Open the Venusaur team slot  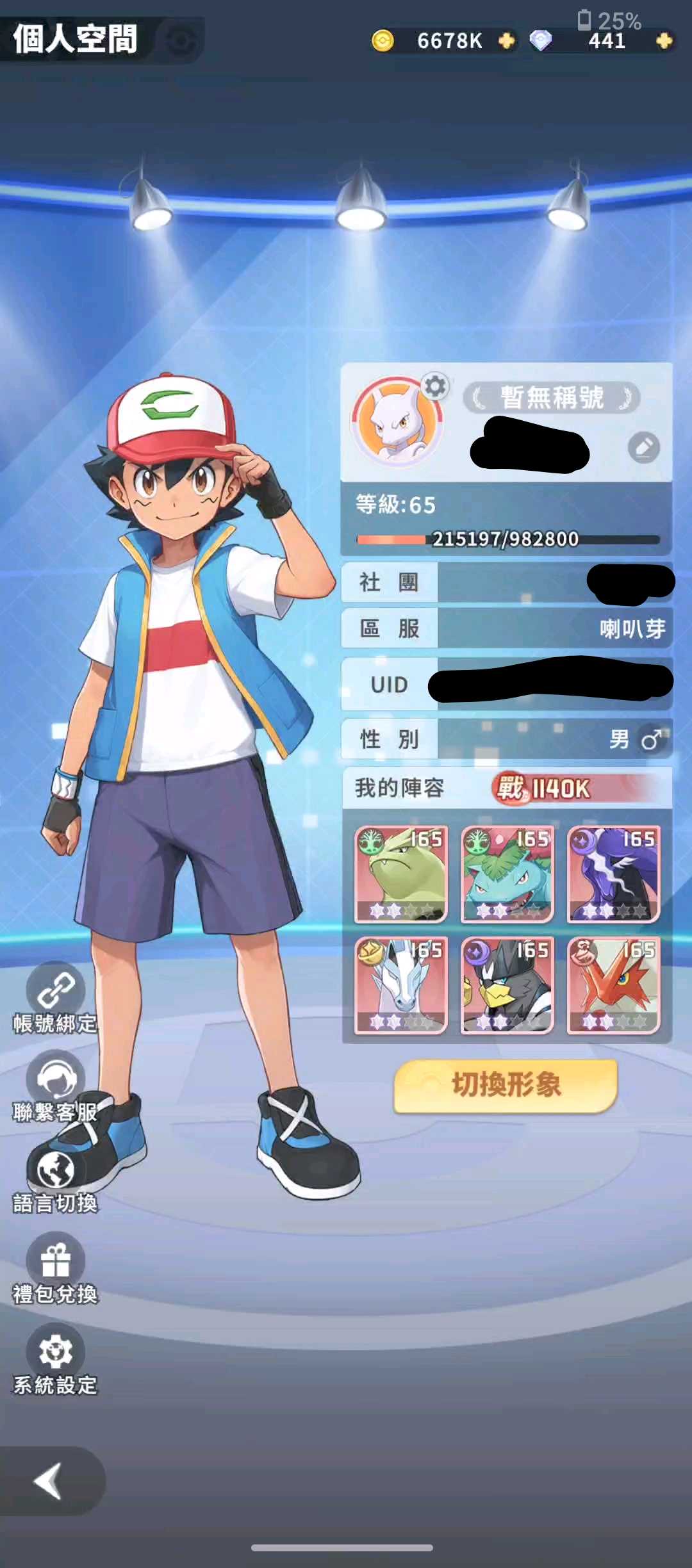[x=507, y=874]
